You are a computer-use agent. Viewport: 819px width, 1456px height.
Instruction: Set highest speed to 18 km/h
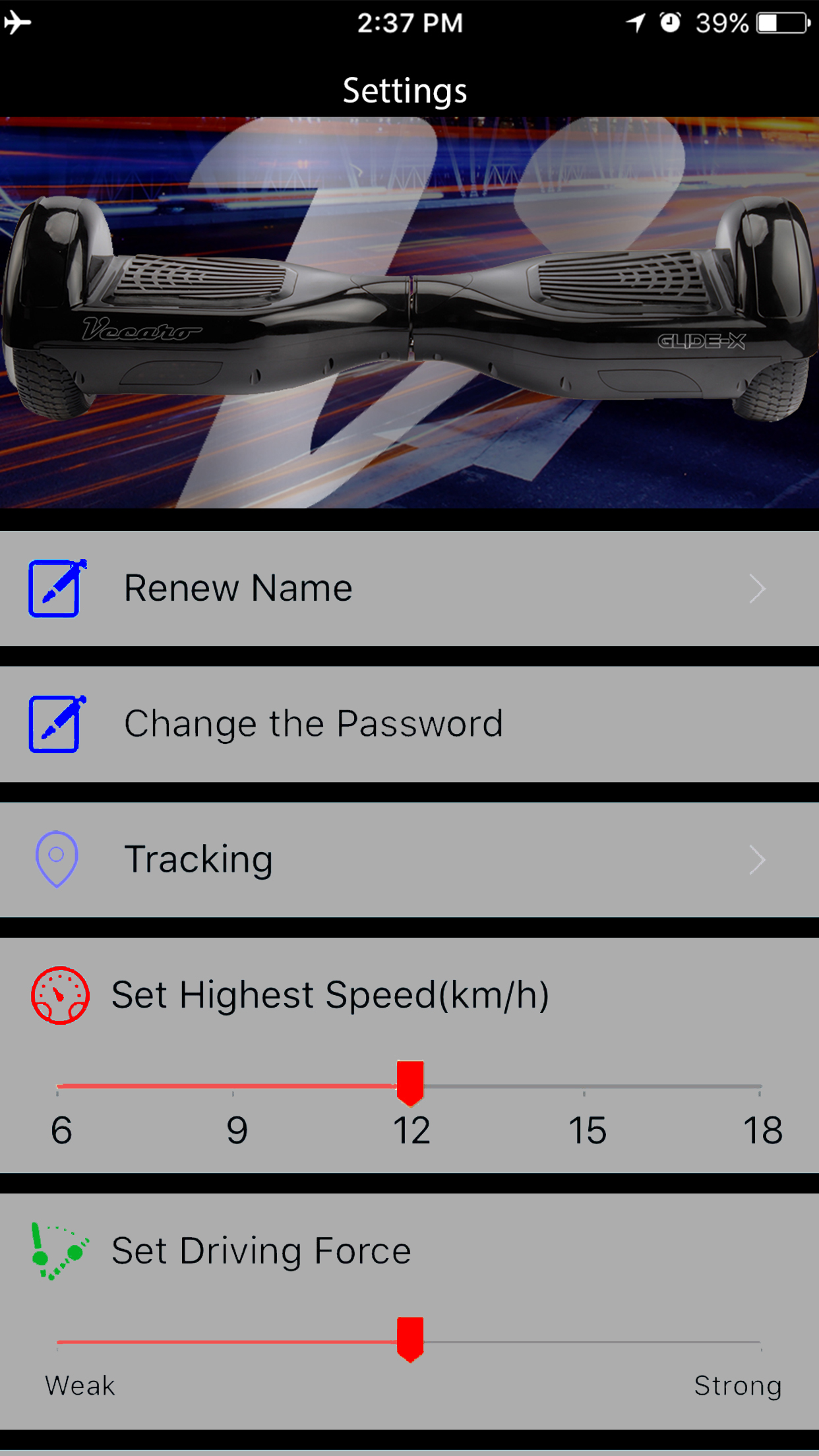759,1086
